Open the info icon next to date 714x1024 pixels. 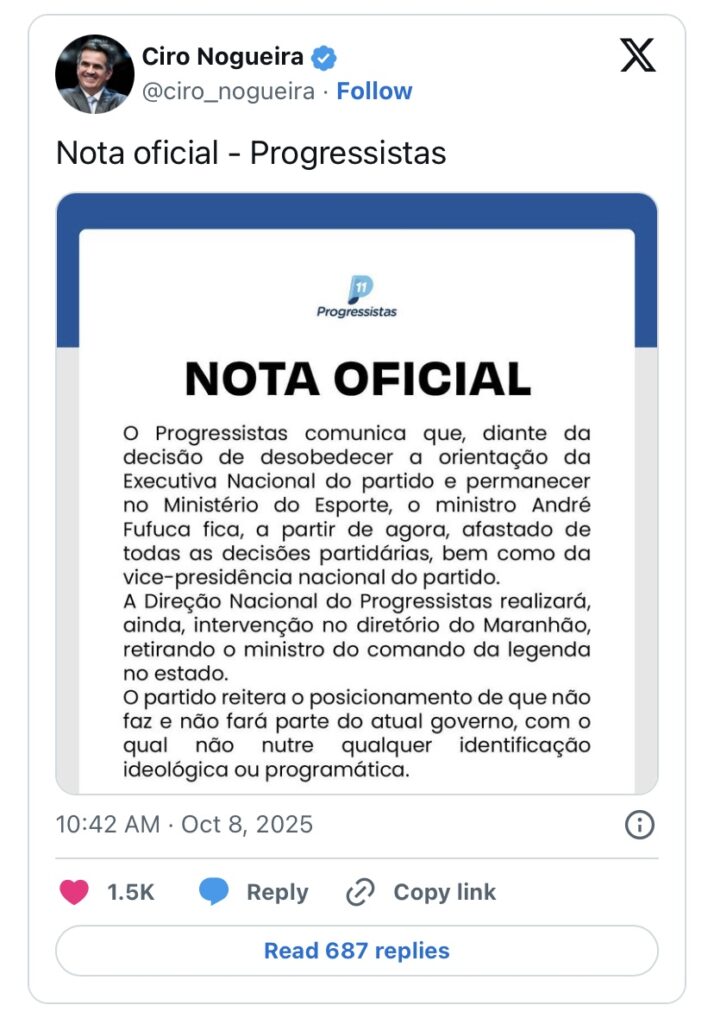click(639, 825)
